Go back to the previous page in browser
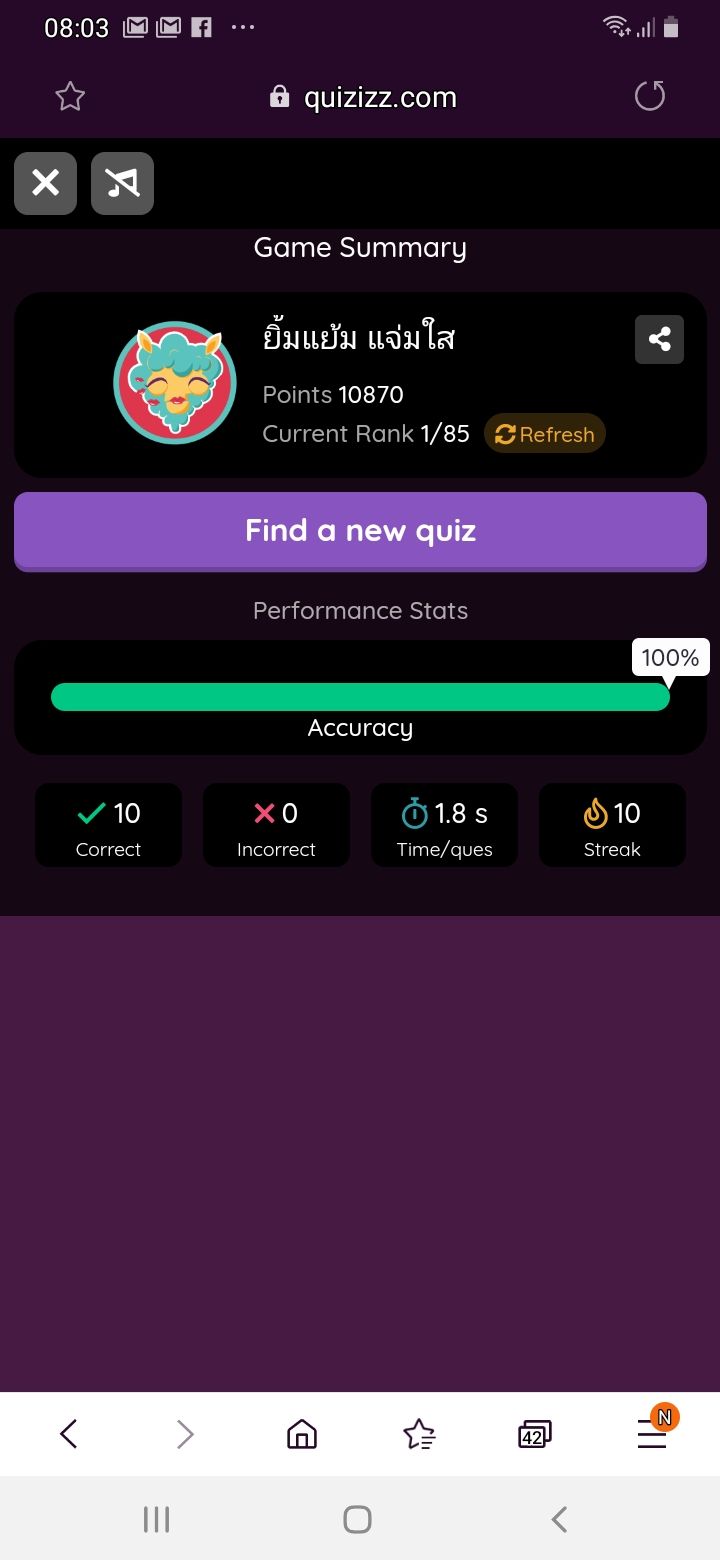Image resolution: width=720 pixels, height=1560 pixels. pos(68,1434)
